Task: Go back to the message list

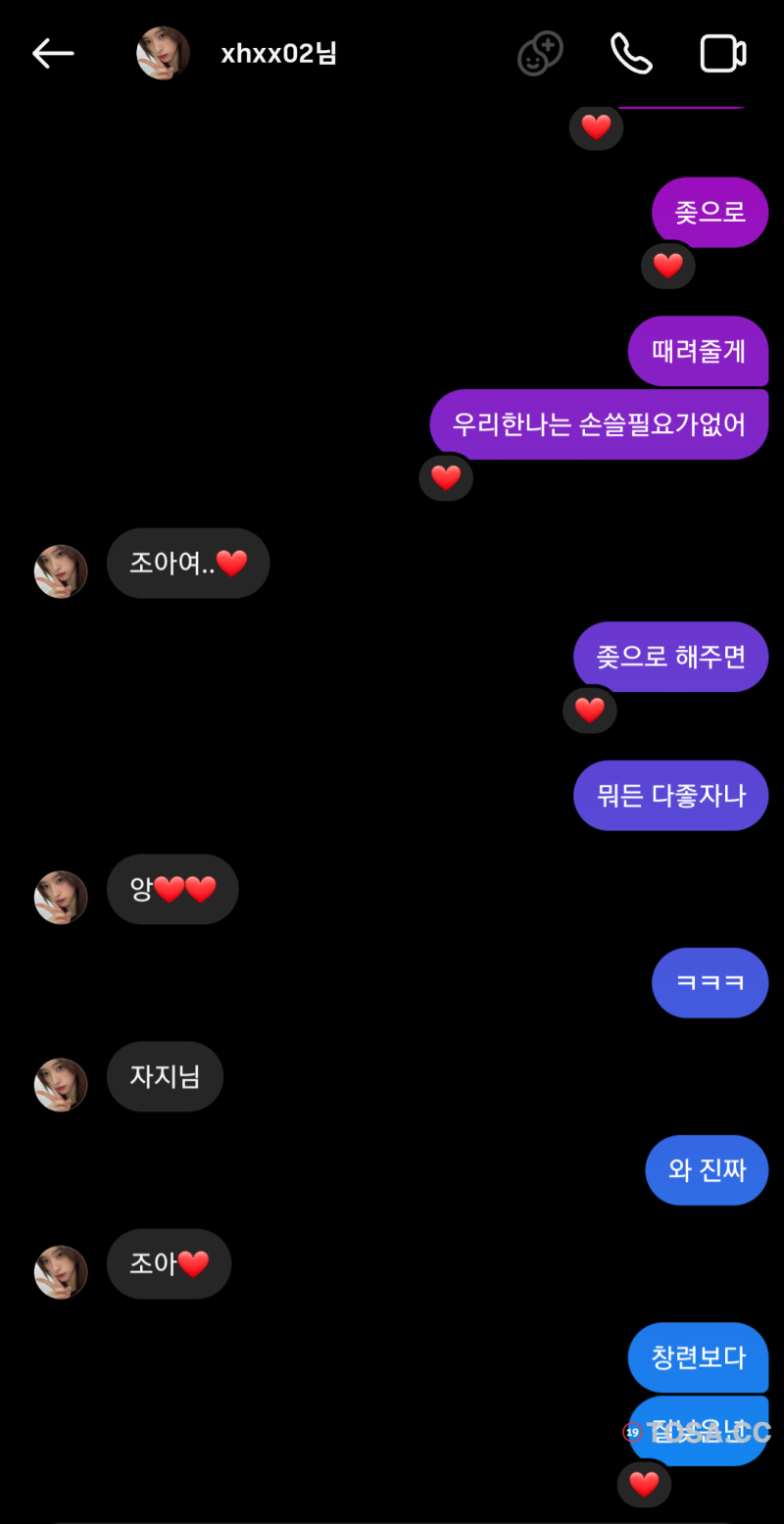Action: pos(53,54)
